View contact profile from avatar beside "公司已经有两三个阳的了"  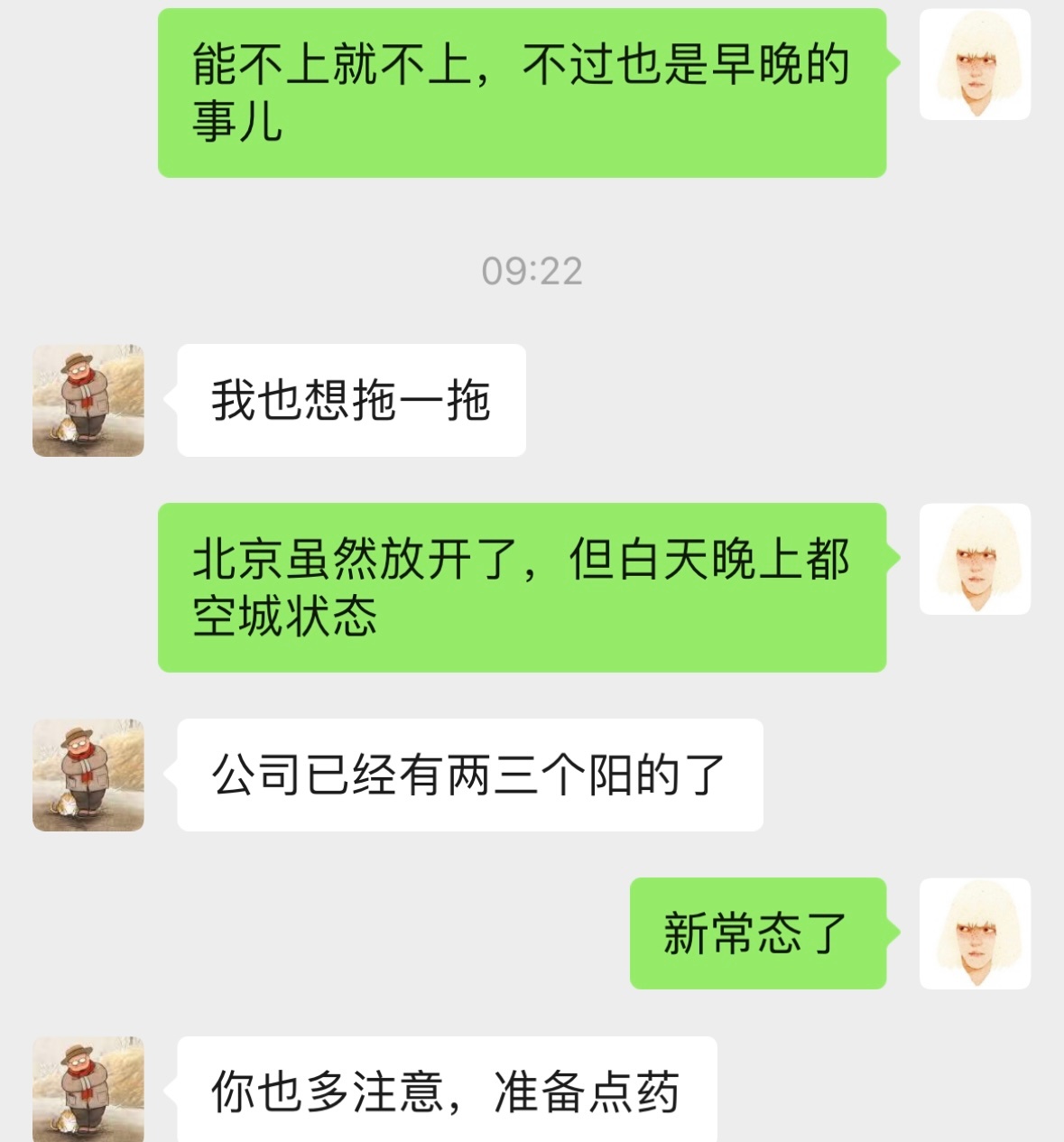click(88, 775)
